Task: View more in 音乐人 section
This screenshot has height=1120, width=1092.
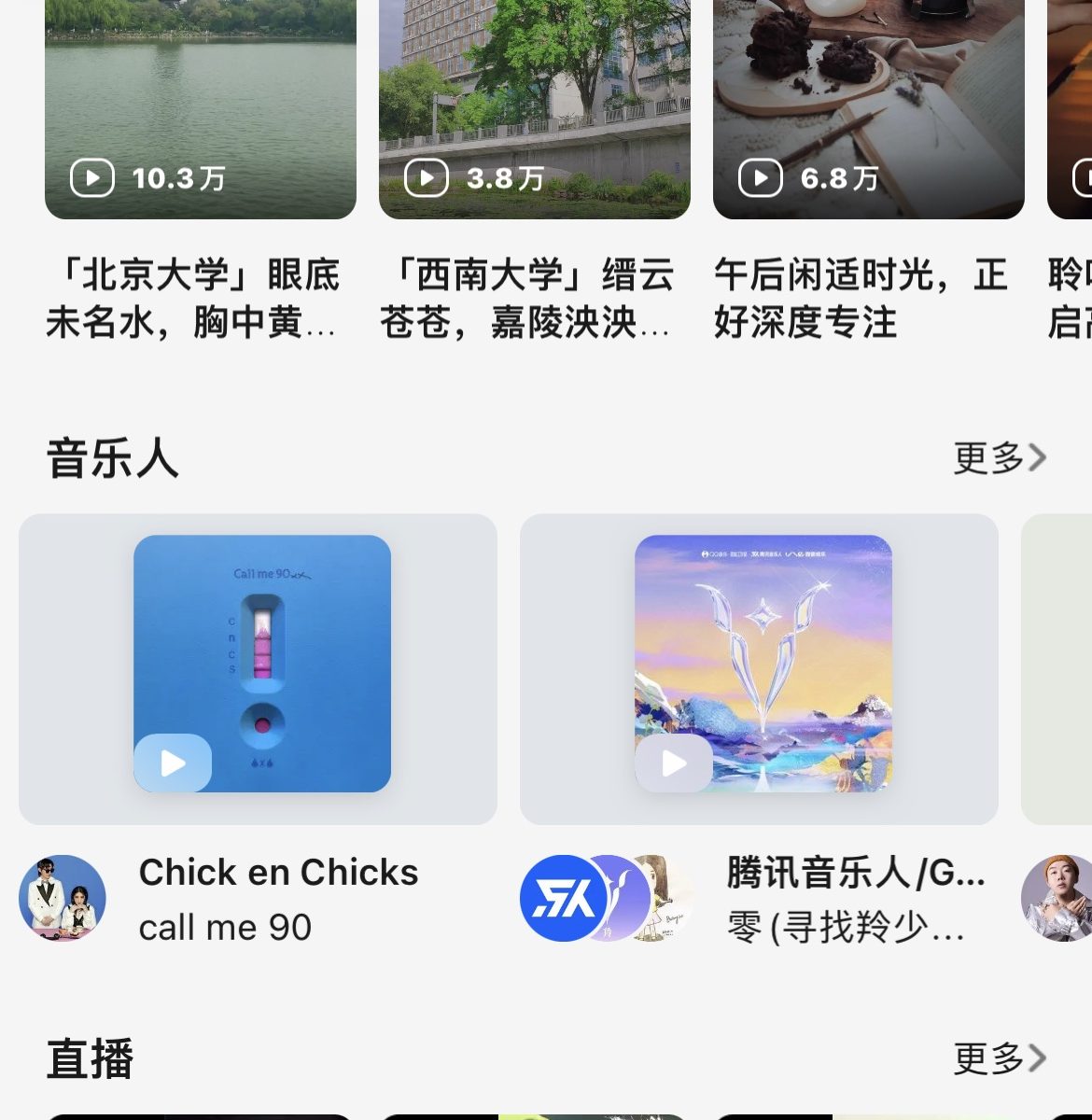Action: 999,458
